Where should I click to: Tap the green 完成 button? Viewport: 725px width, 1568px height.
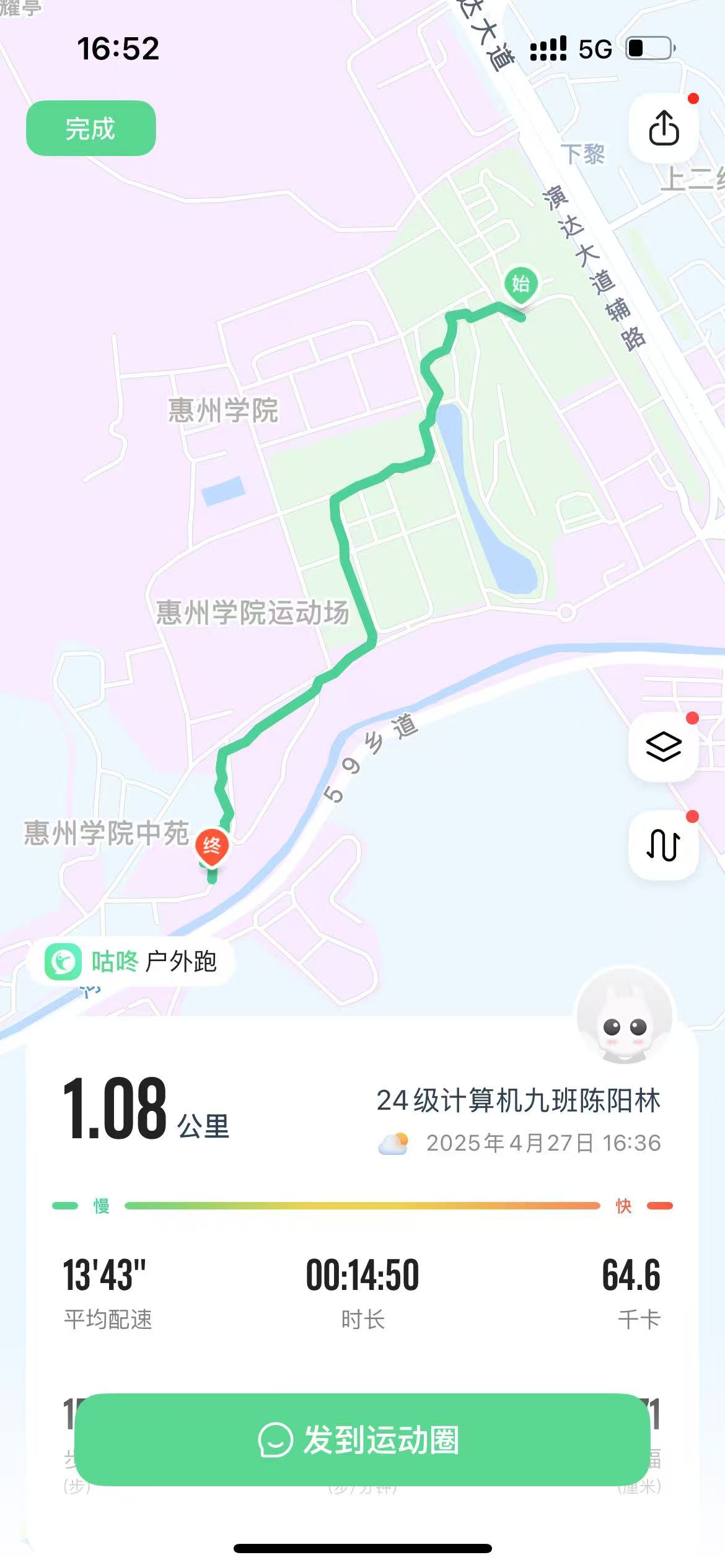pos(90,128)
